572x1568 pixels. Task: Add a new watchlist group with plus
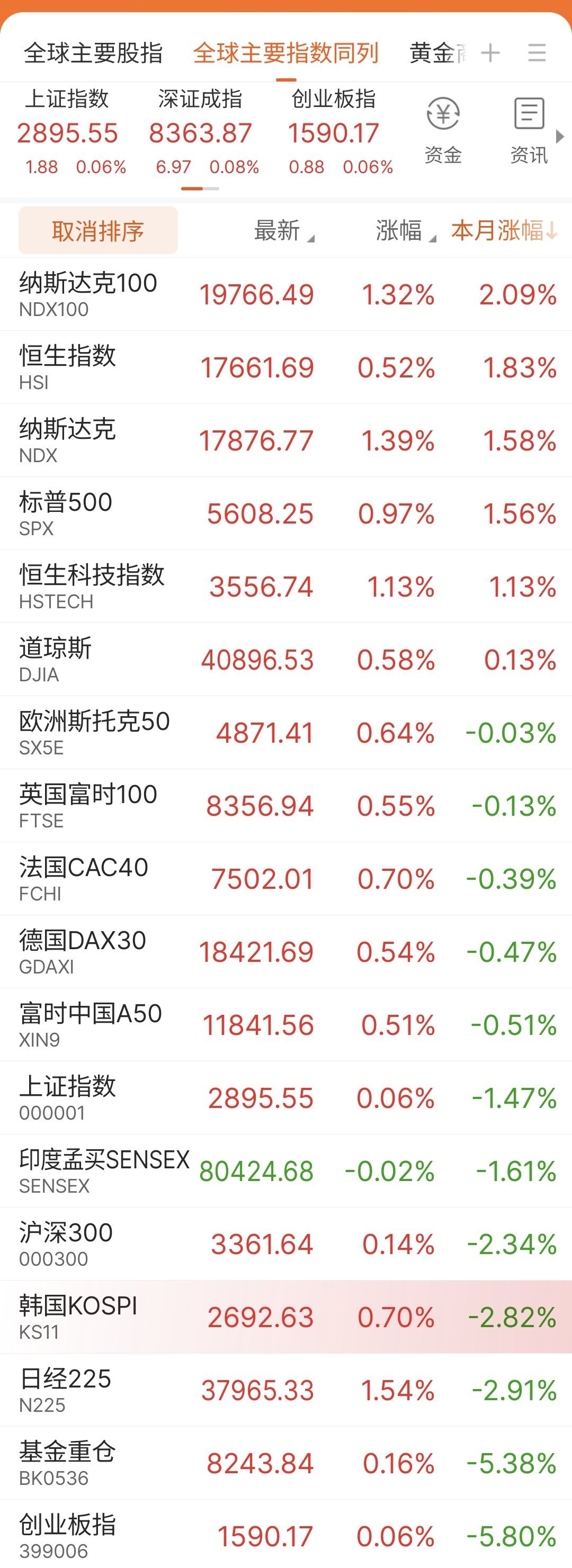tap(490, 53)
